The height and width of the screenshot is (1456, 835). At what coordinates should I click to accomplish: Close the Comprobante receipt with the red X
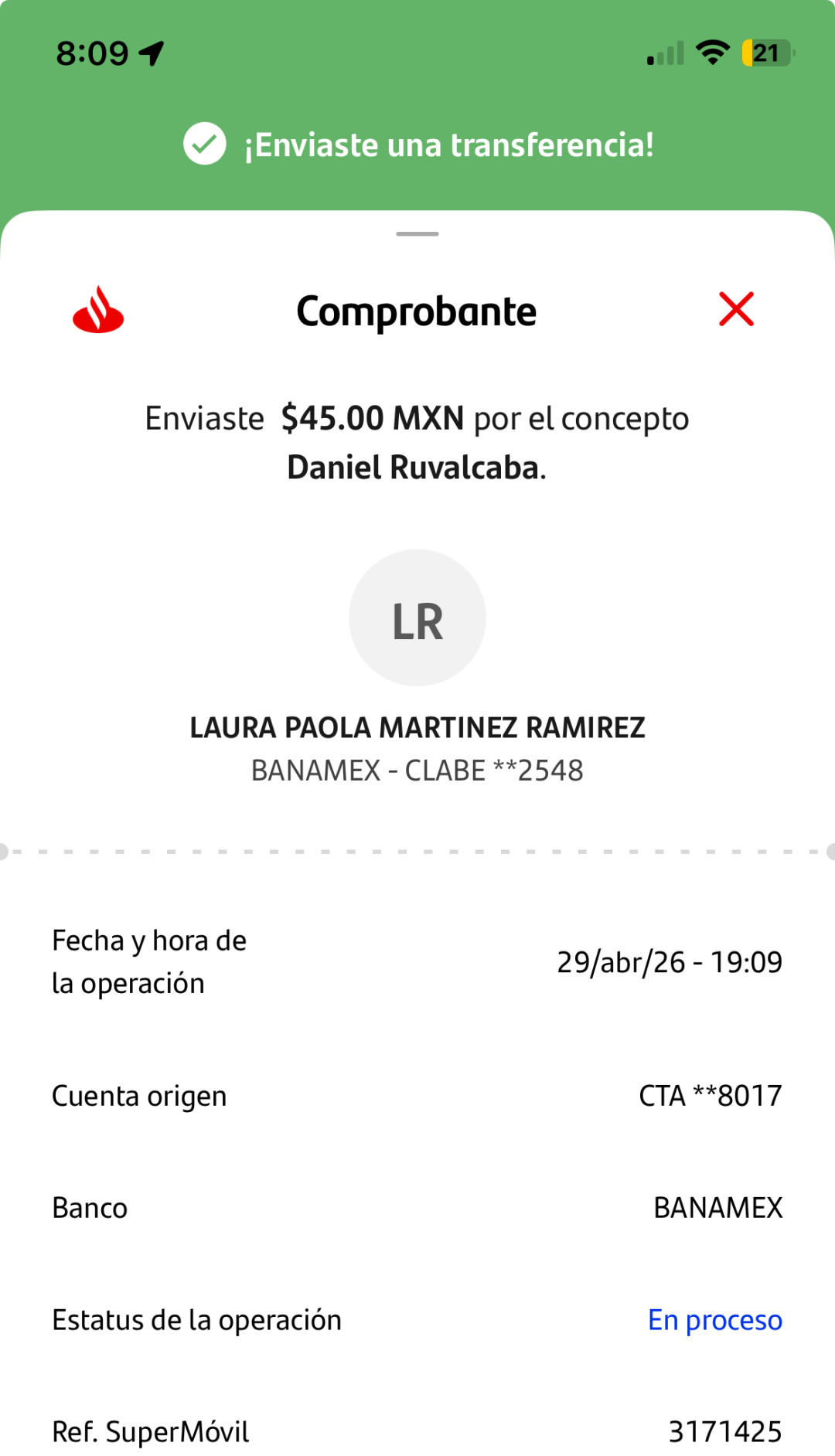[736, 309]
